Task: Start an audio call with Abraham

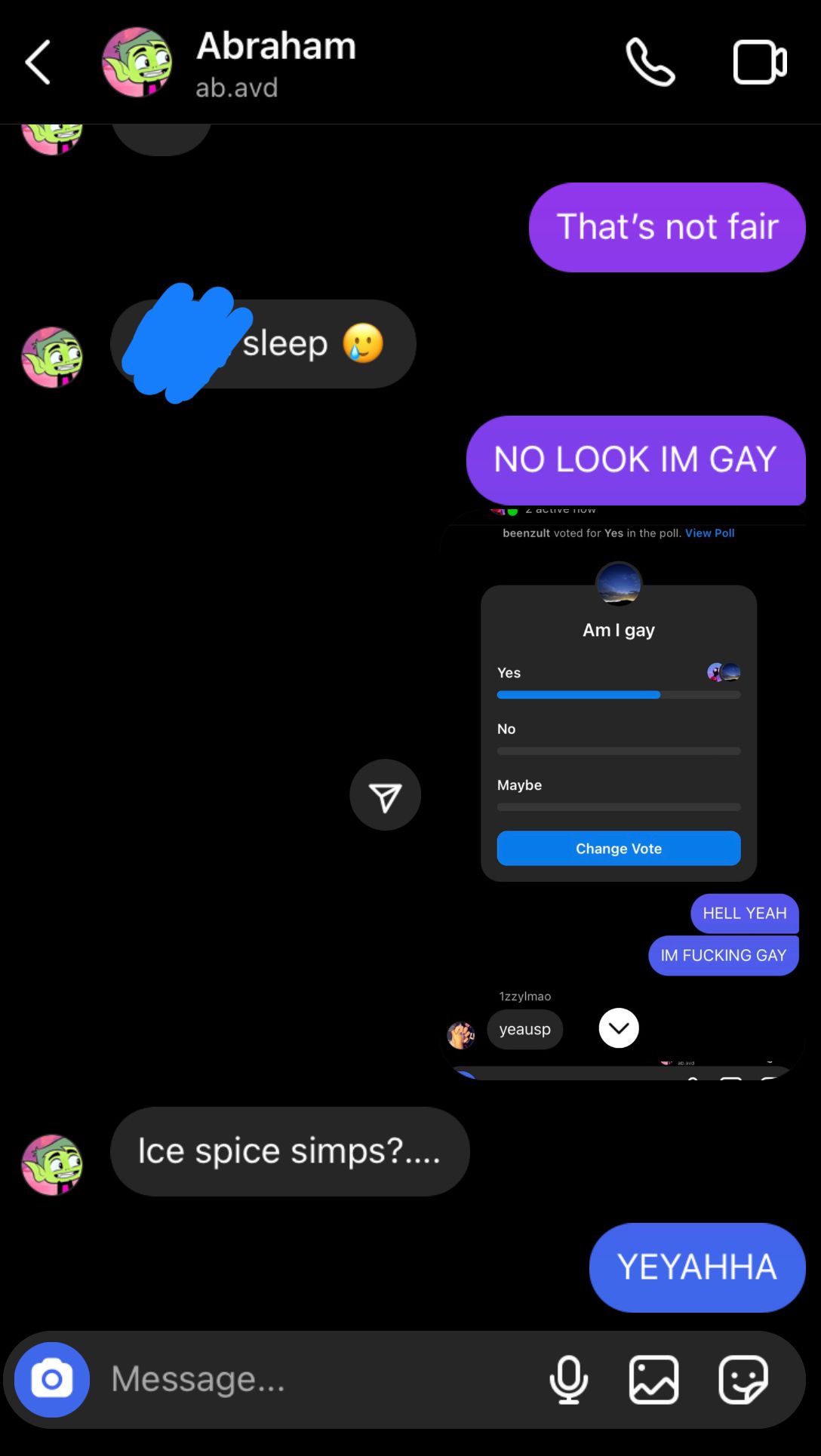Action: click(x=650, y=63)
